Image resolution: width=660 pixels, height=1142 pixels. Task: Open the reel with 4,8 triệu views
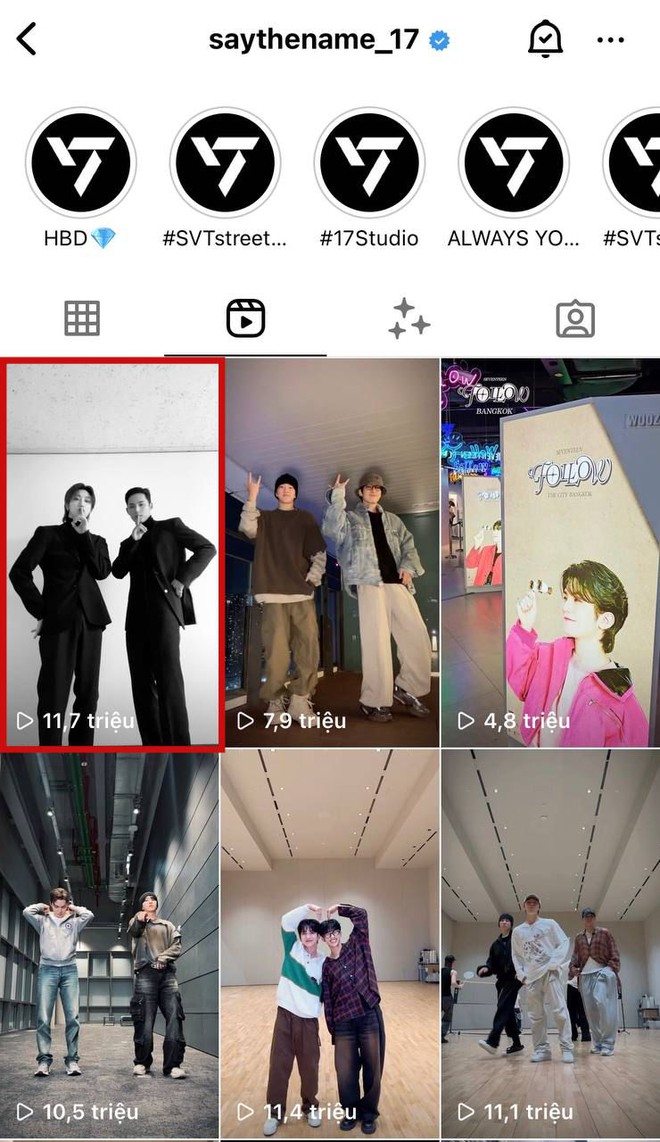click(550, 553)
